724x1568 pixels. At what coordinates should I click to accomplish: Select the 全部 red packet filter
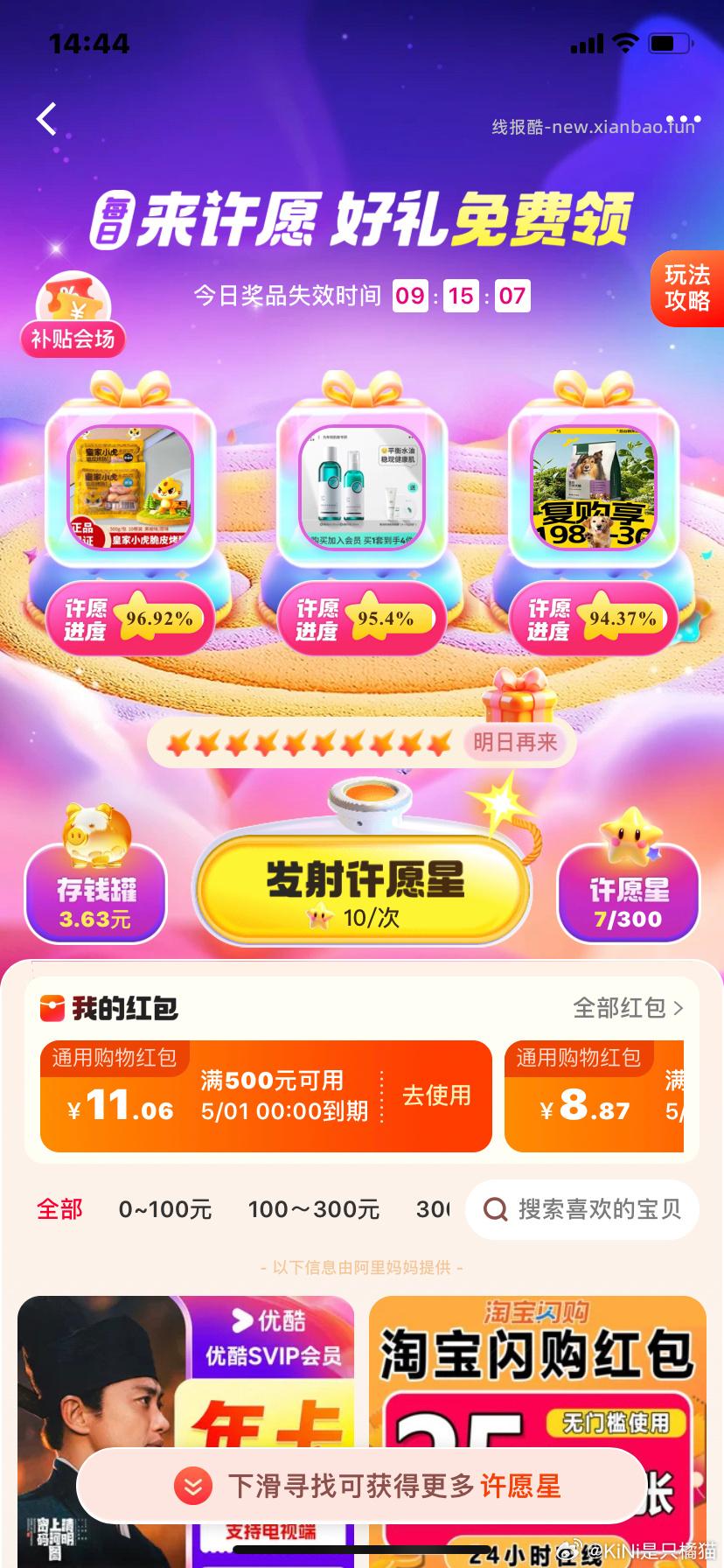(x=58, y=1209)
